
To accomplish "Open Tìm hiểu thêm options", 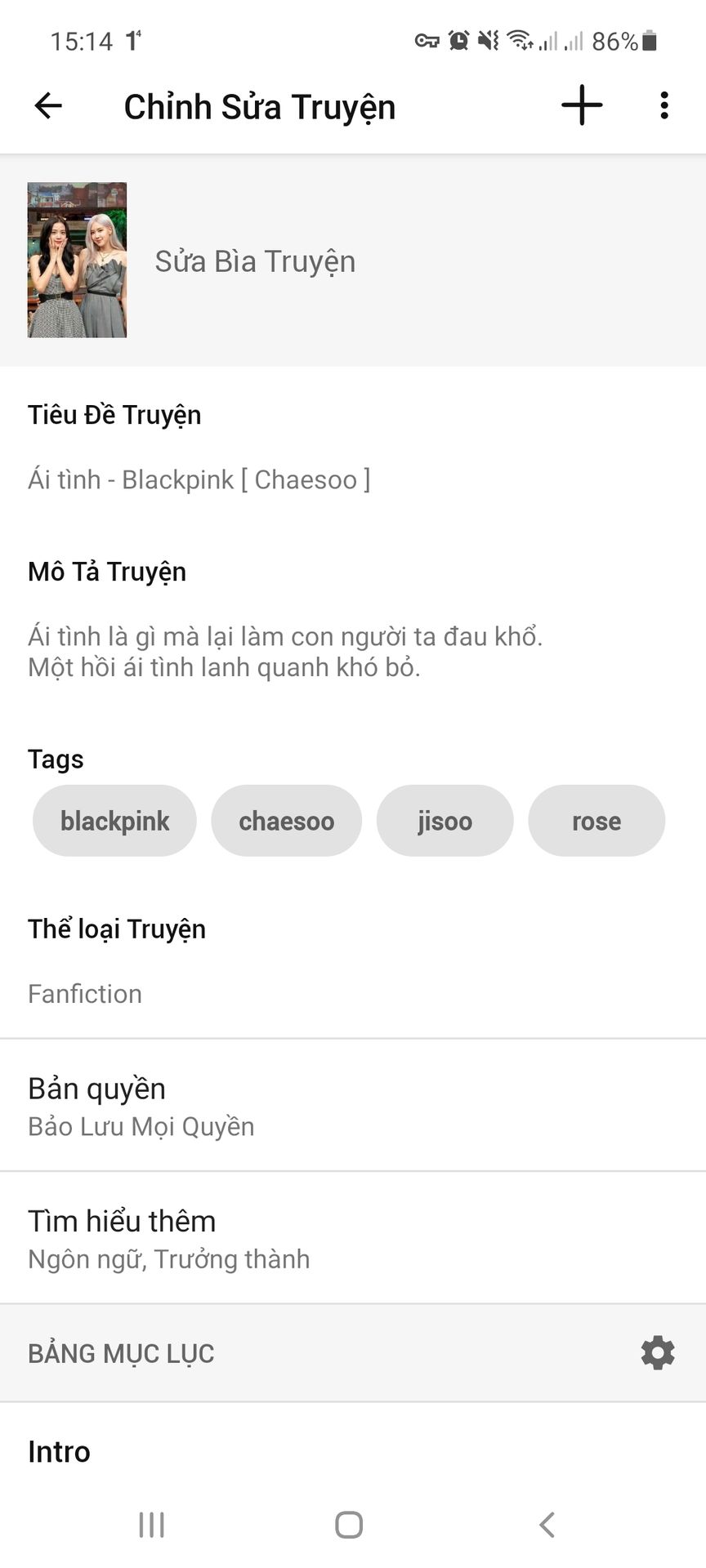I will [168, 1238].
